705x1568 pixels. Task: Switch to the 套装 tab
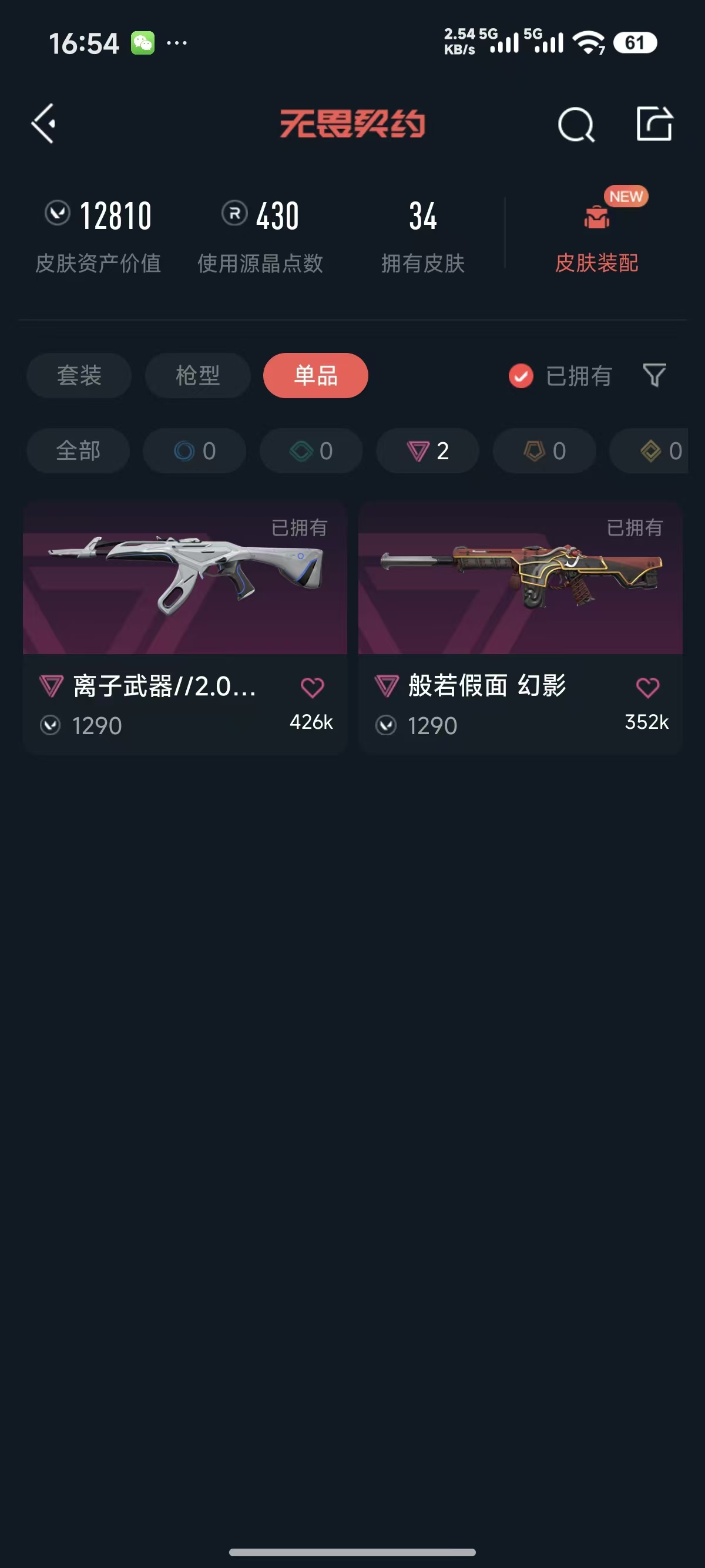pos(79,376)
